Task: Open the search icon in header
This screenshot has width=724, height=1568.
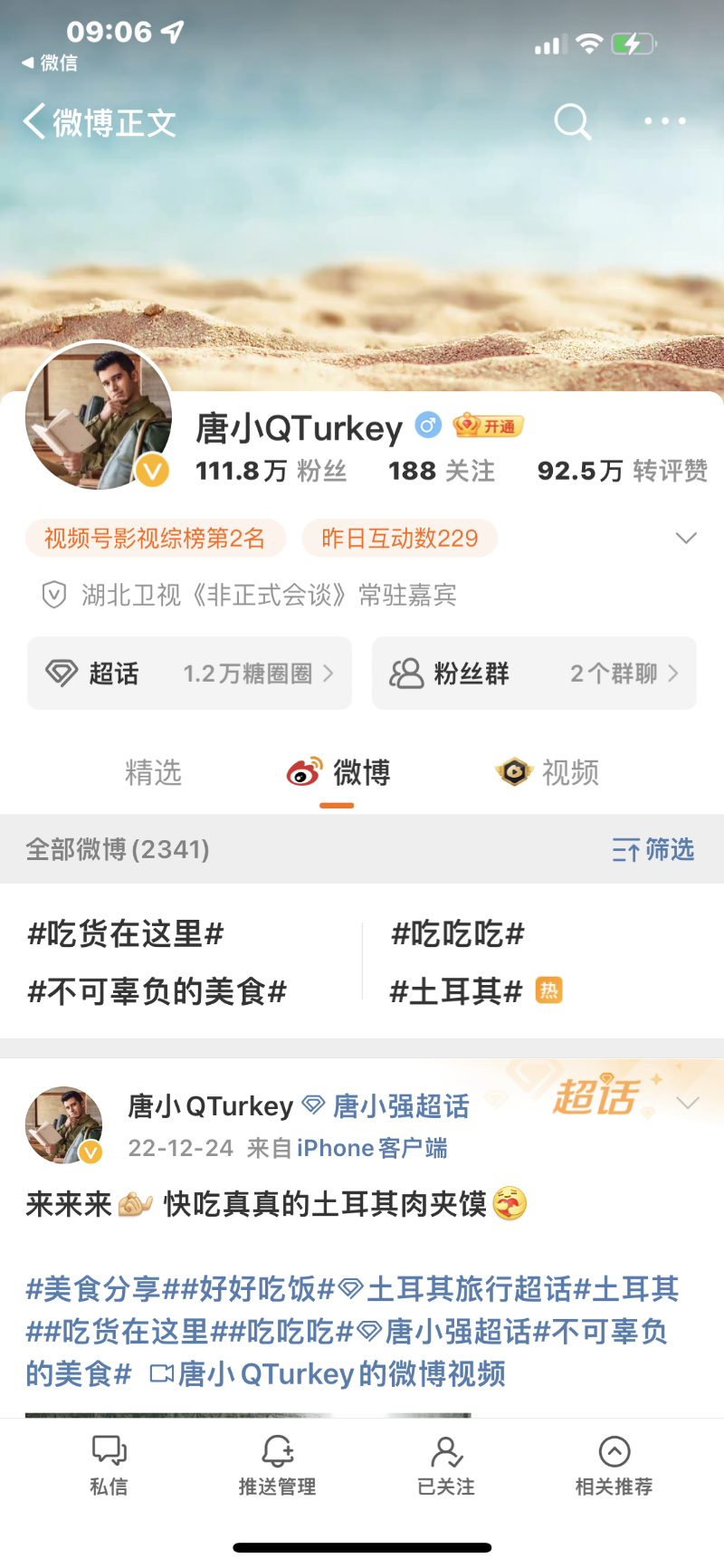Action: [572, 121]
